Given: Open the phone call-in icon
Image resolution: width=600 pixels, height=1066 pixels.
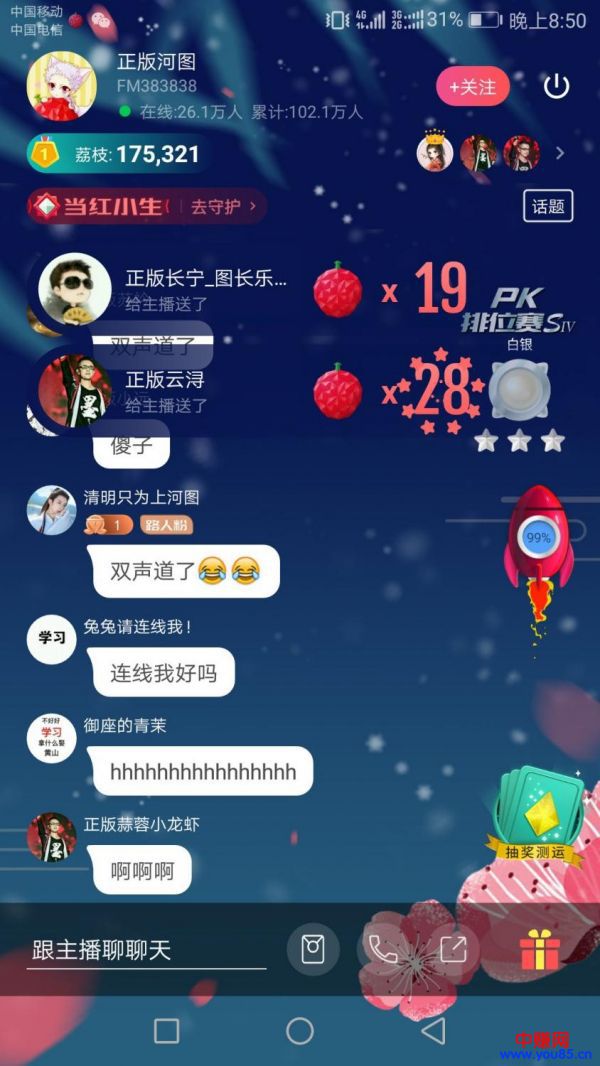Looking at the screenshot, I should point(383,949).
